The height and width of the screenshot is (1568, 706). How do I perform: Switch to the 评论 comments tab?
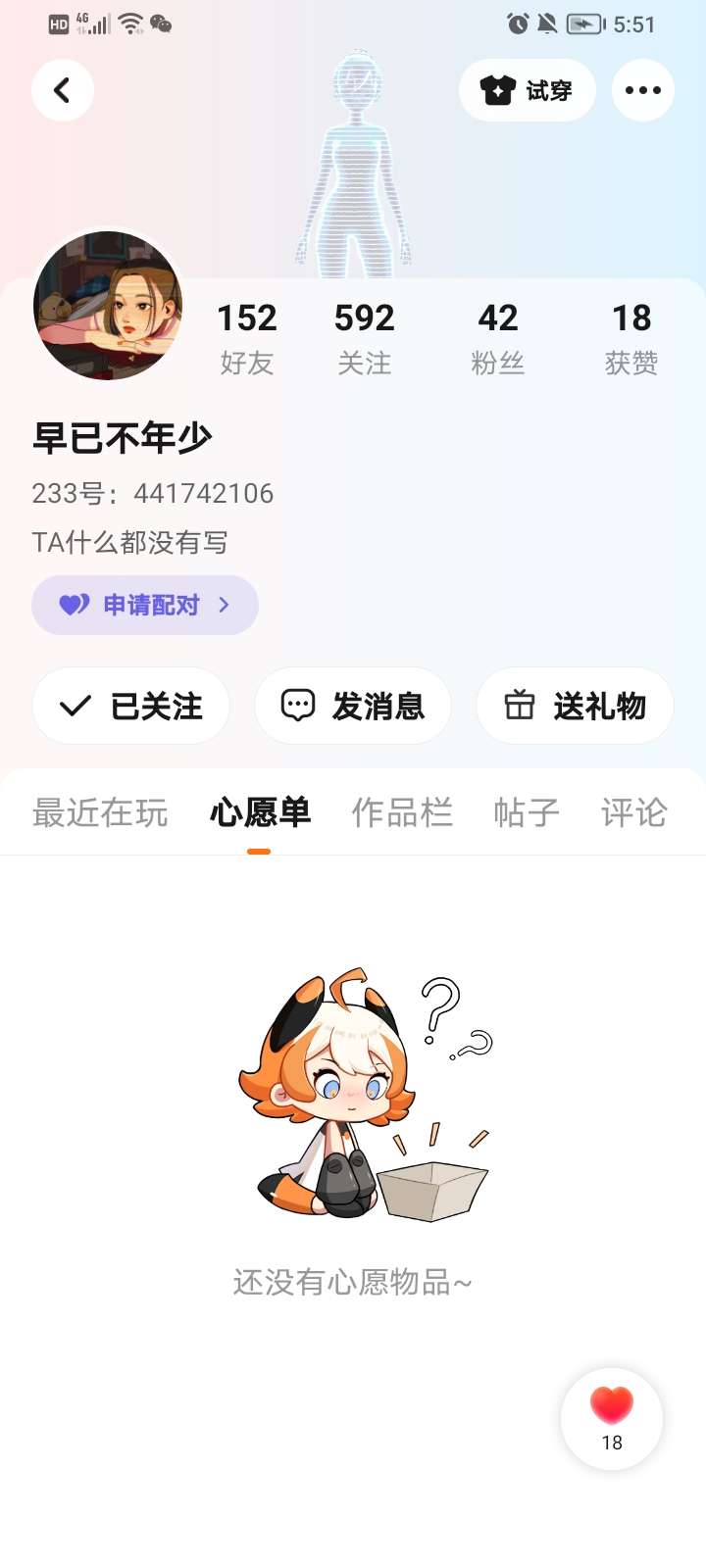point(633,812)
